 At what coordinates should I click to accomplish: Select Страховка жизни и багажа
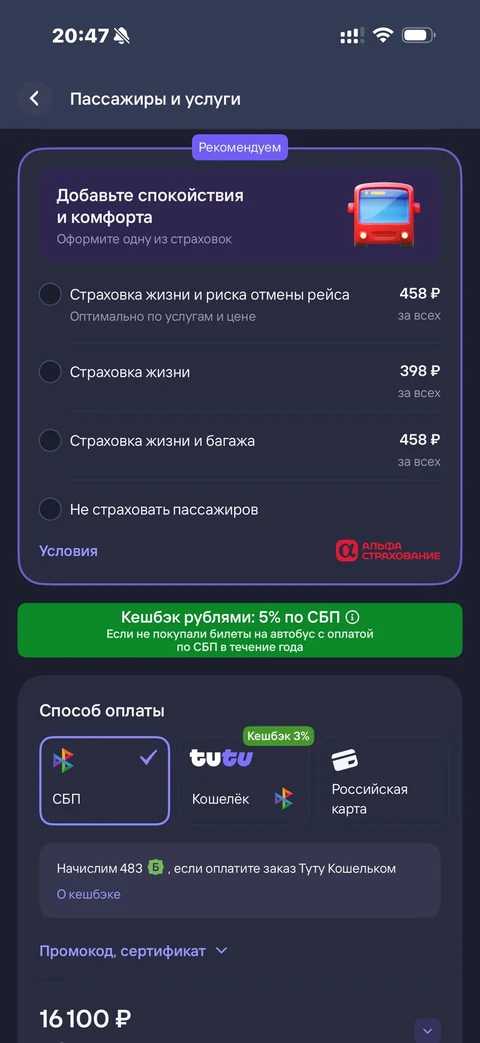coord(240,450)
